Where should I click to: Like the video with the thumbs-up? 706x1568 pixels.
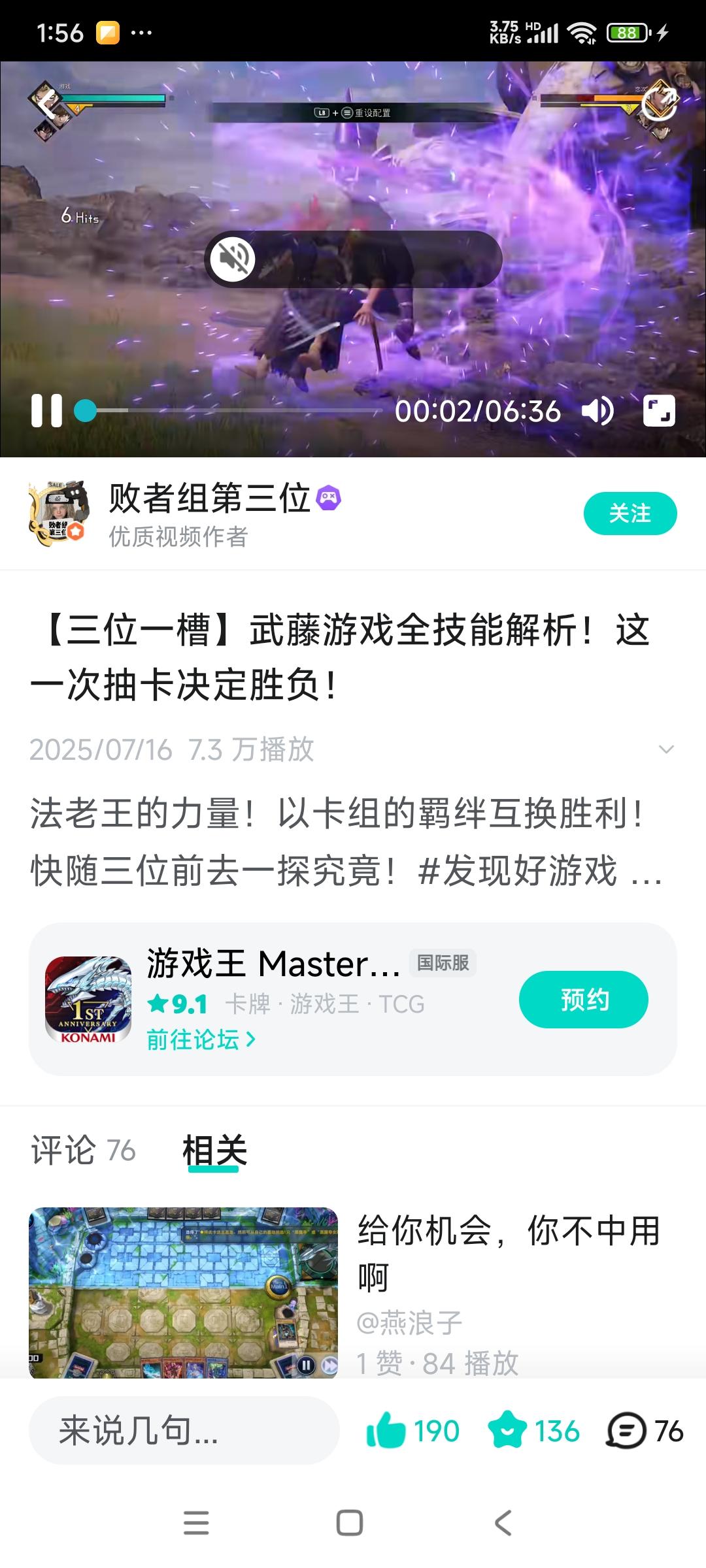click(387, 1431)
